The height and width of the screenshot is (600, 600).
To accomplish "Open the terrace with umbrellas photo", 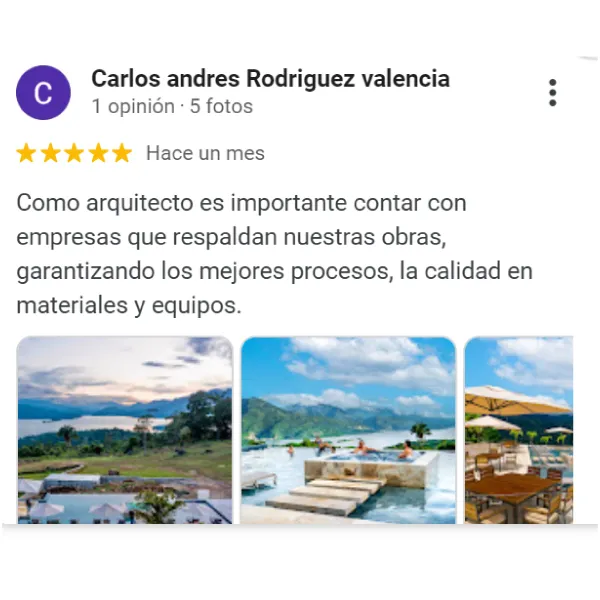I will pyautogui.click(x=519, y=429).
